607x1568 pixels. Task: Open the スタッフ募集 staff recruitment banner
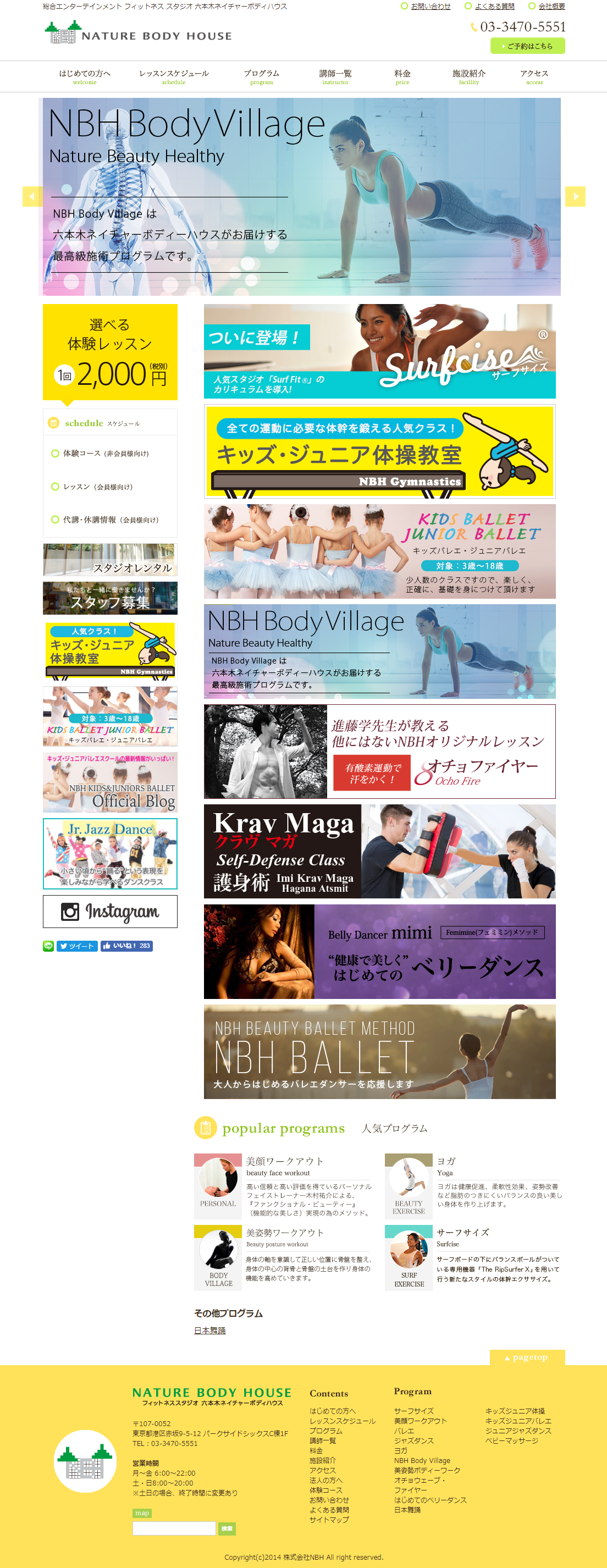click(110, 598)
